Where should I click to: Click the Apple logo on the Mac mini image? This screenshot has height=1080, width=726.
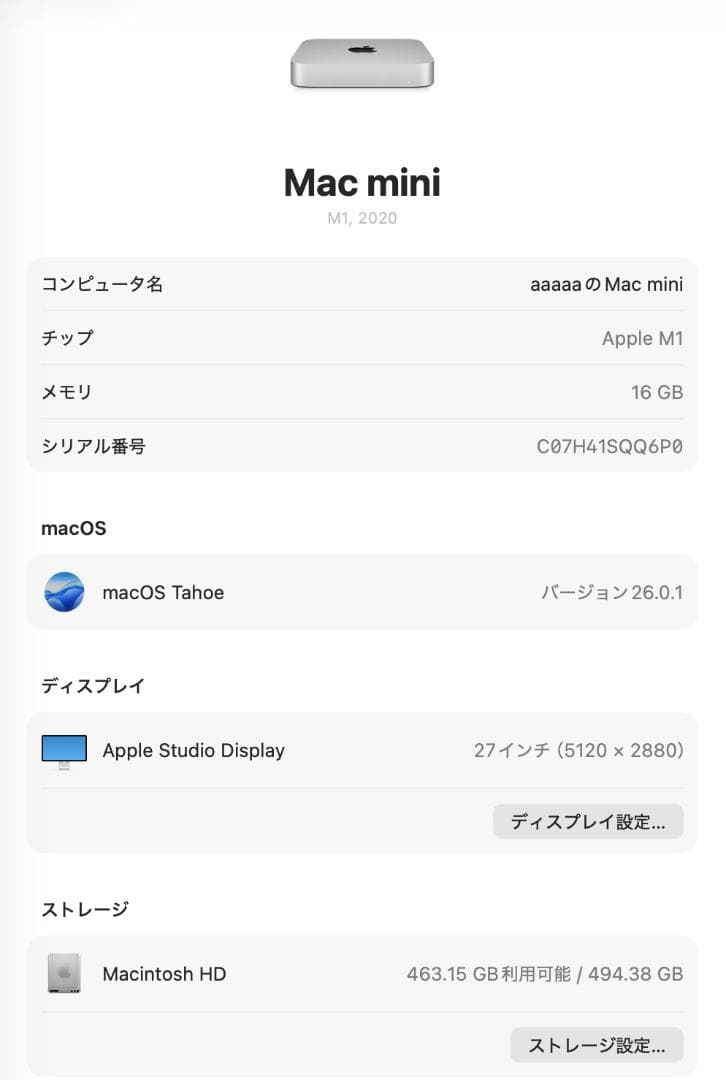click(362, 47)
